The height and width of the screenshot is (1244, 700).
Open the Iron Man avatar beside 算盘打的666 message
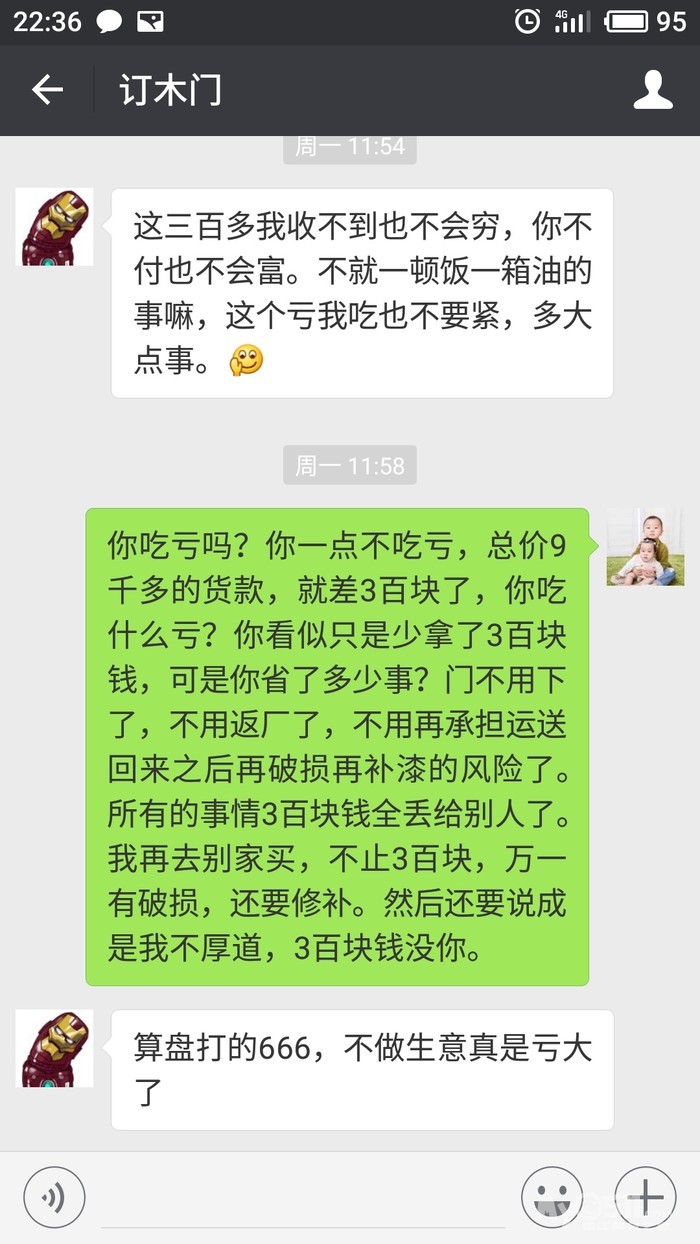[56, 1048]
